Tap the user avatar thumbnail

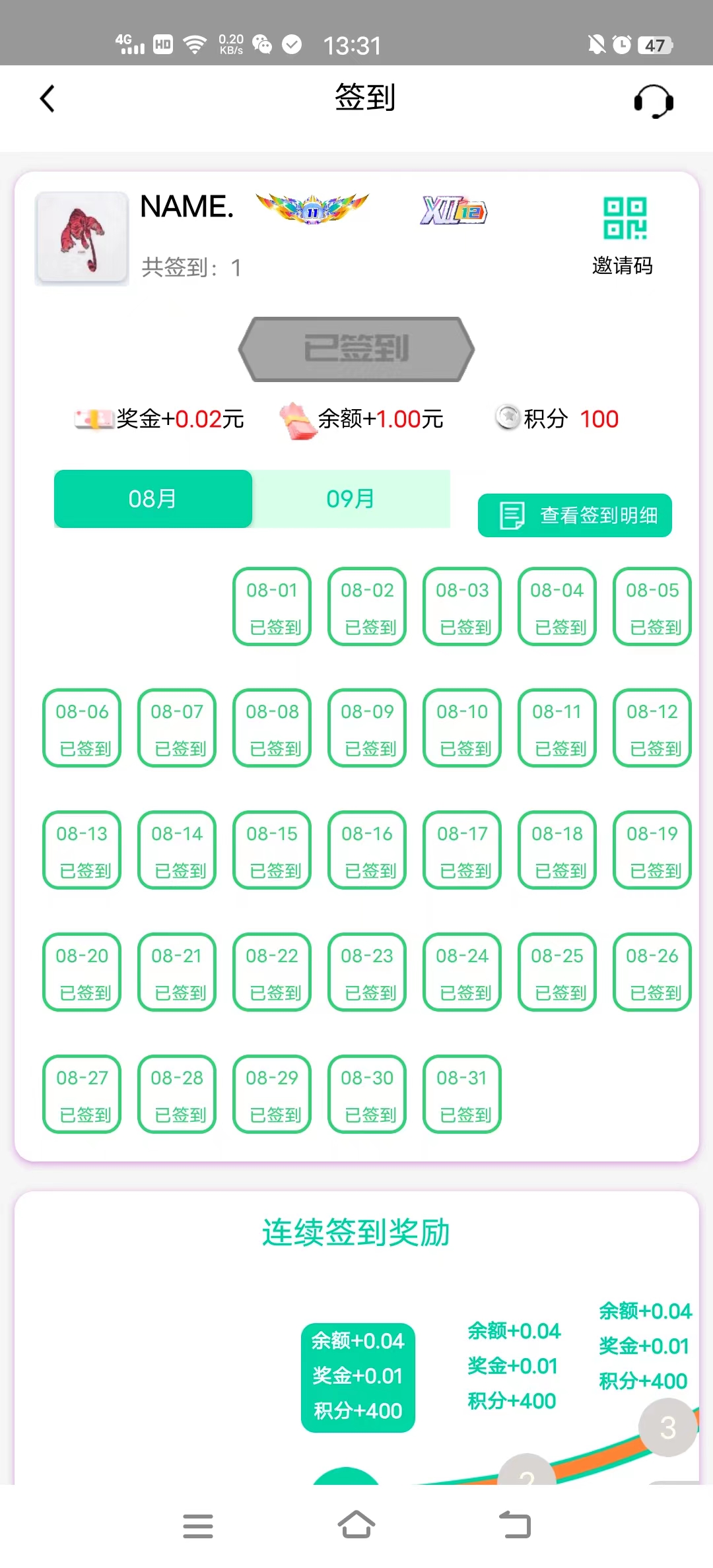[x=81, y=238]
